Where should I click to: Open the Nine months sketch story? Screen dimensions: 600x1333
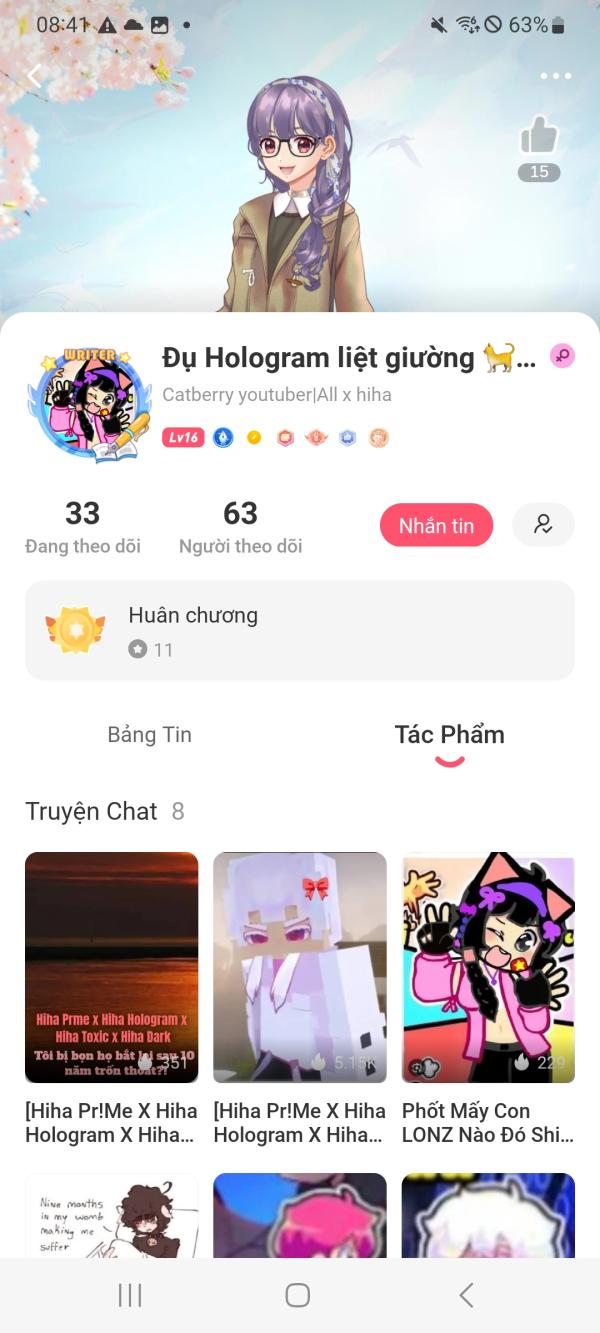(111, 1215)
